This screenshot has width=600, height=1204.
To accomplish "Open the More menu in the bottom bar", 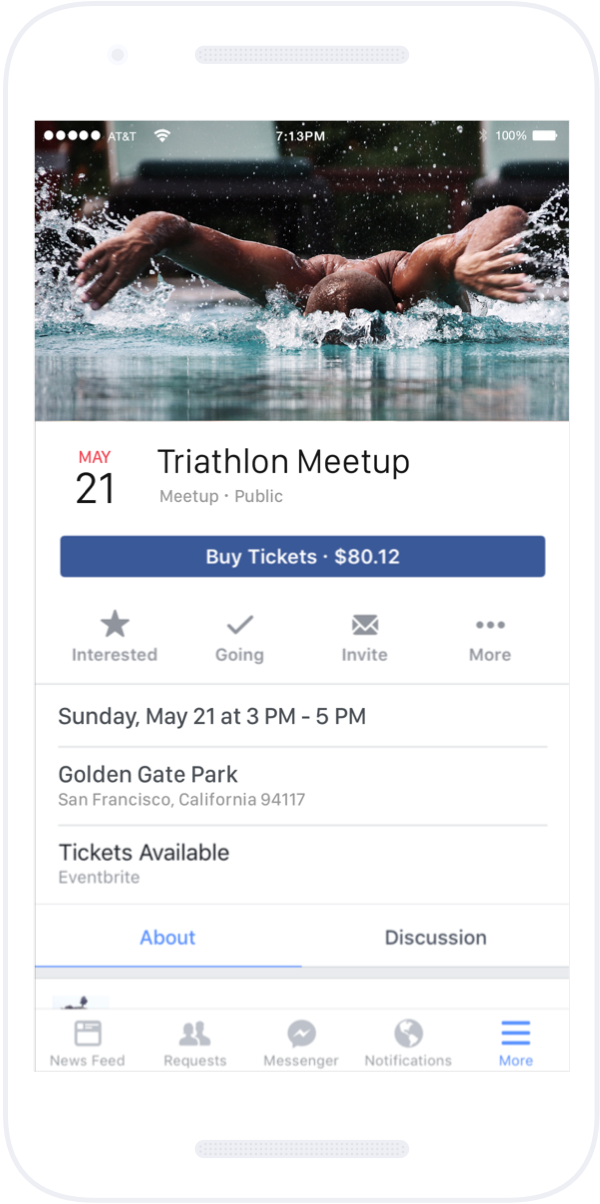I will tap(516, 1043).
